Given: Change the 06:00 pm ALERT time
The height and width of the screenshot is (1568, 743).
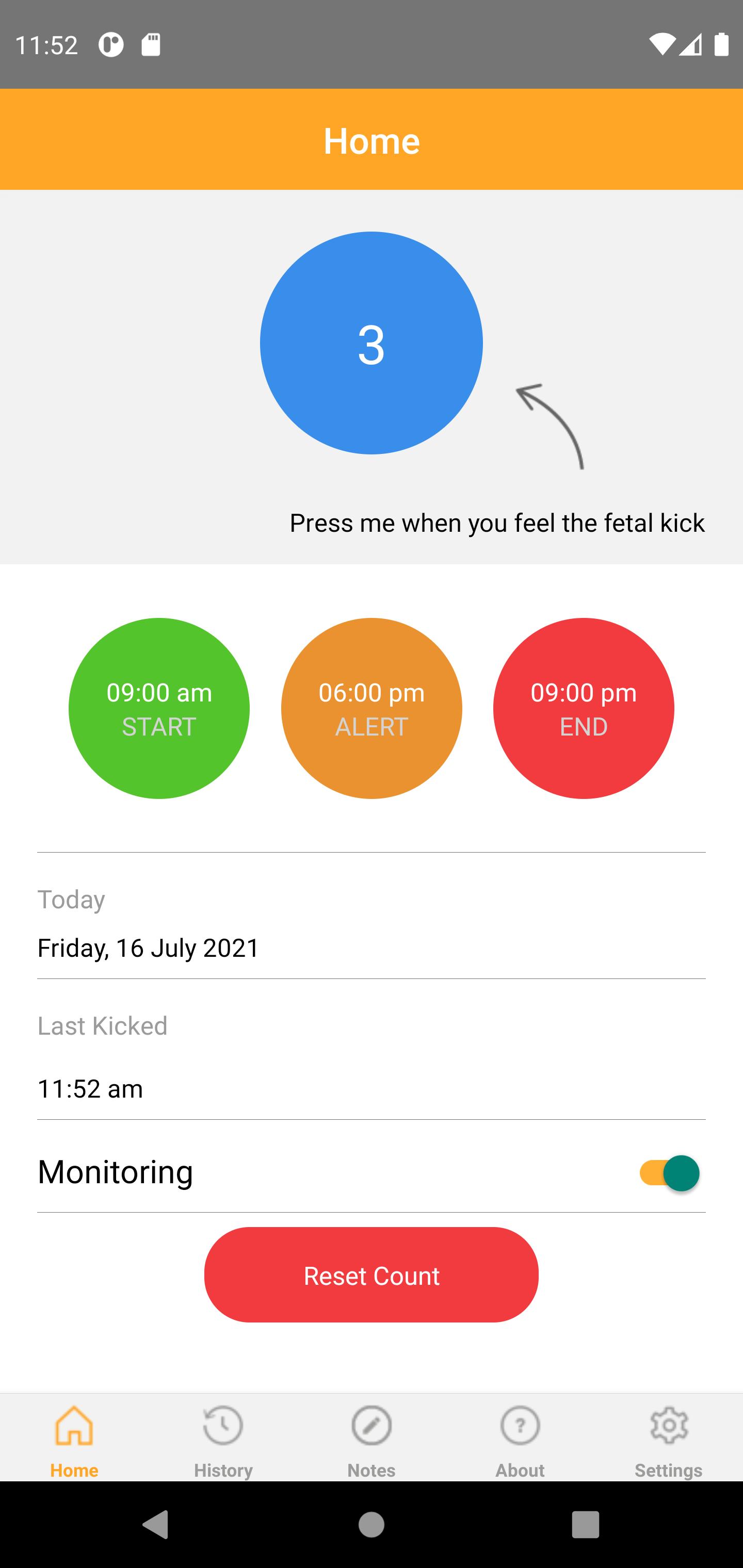Looking at the screenshot, I should 371,708.
